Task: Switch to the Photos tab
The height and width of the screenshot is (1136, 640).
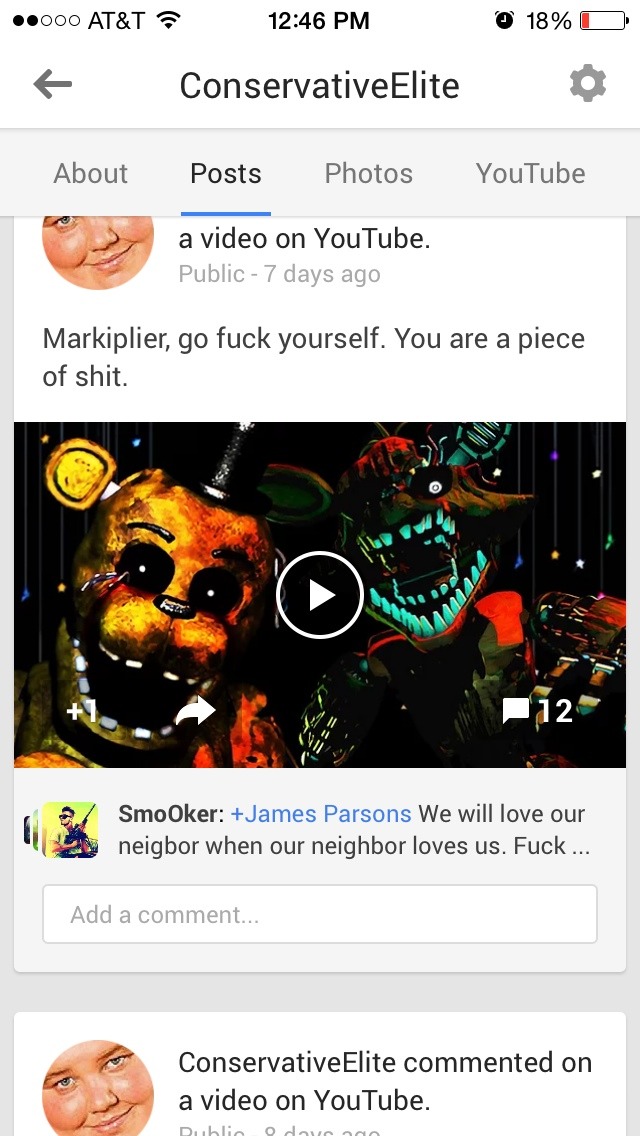Action: [368, 173]
